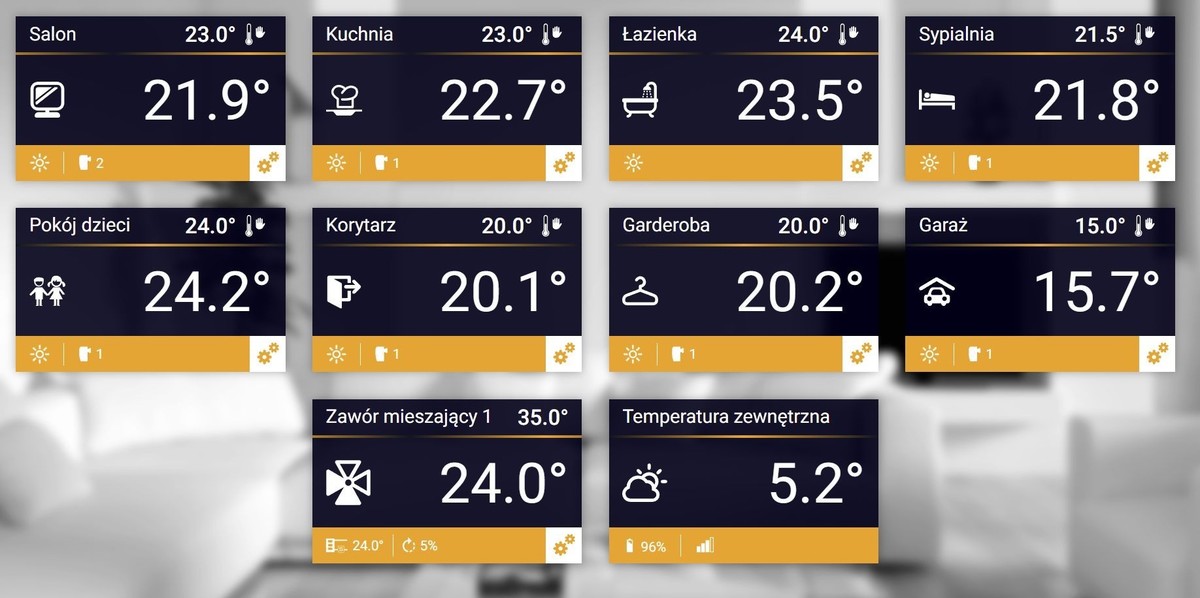The image size is (1200, 598).
Task: Open settings gear on Garderoba tile
Action: [x=860, y=354]
